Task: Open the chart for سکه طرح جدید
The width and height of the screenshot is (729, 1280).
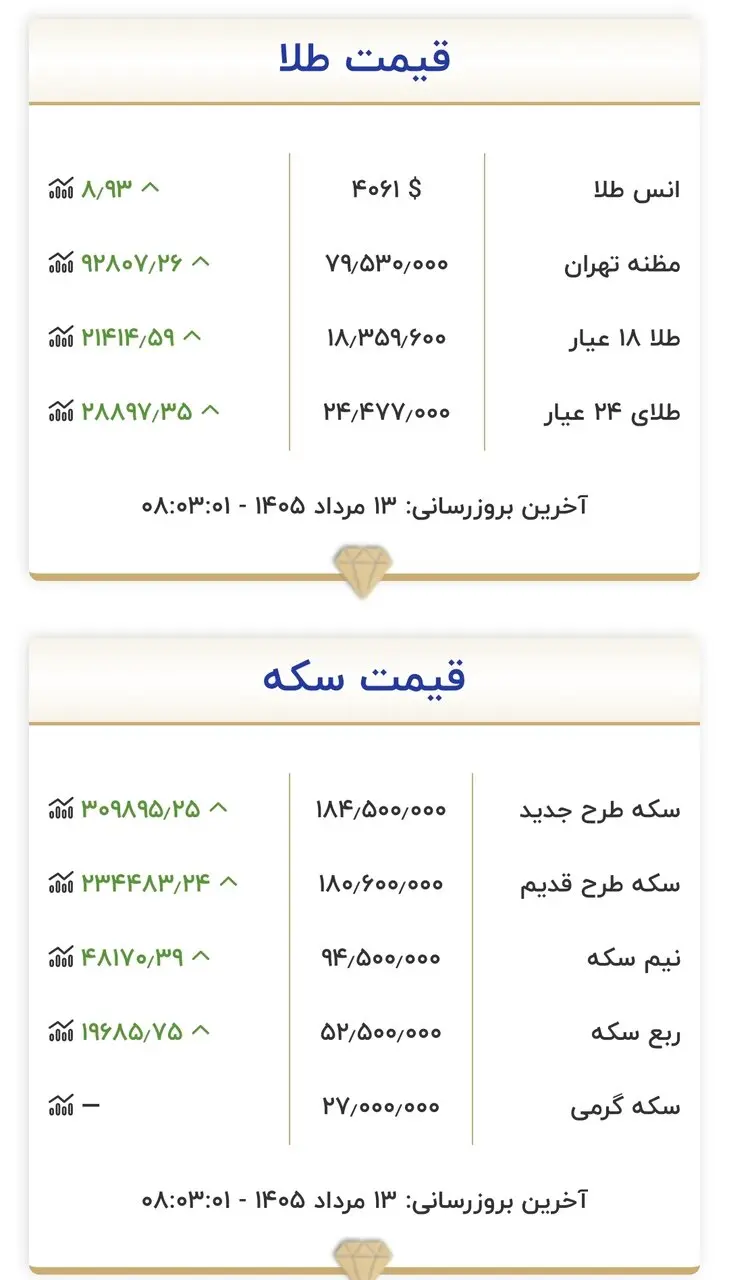Action: click(61, 808)
